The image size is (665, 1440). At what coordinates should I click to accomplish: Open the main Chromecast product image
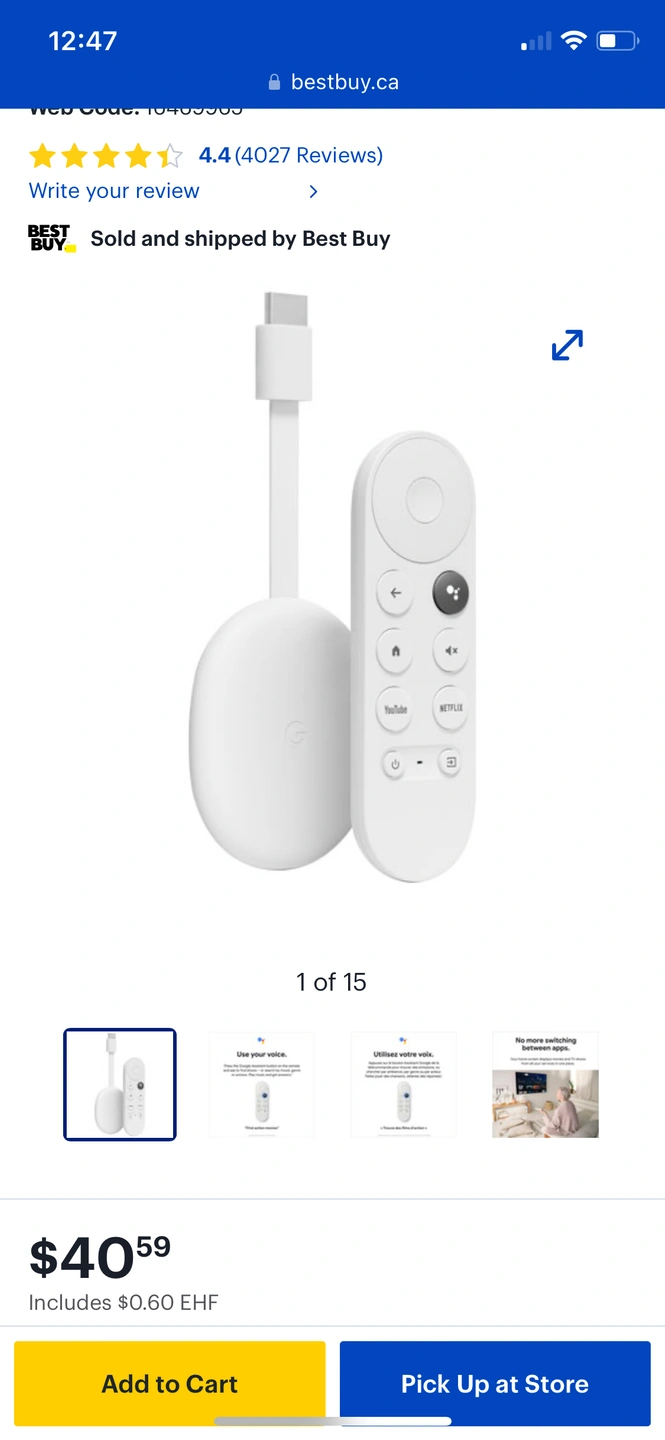pyautogui.click(x=333, y=590)
